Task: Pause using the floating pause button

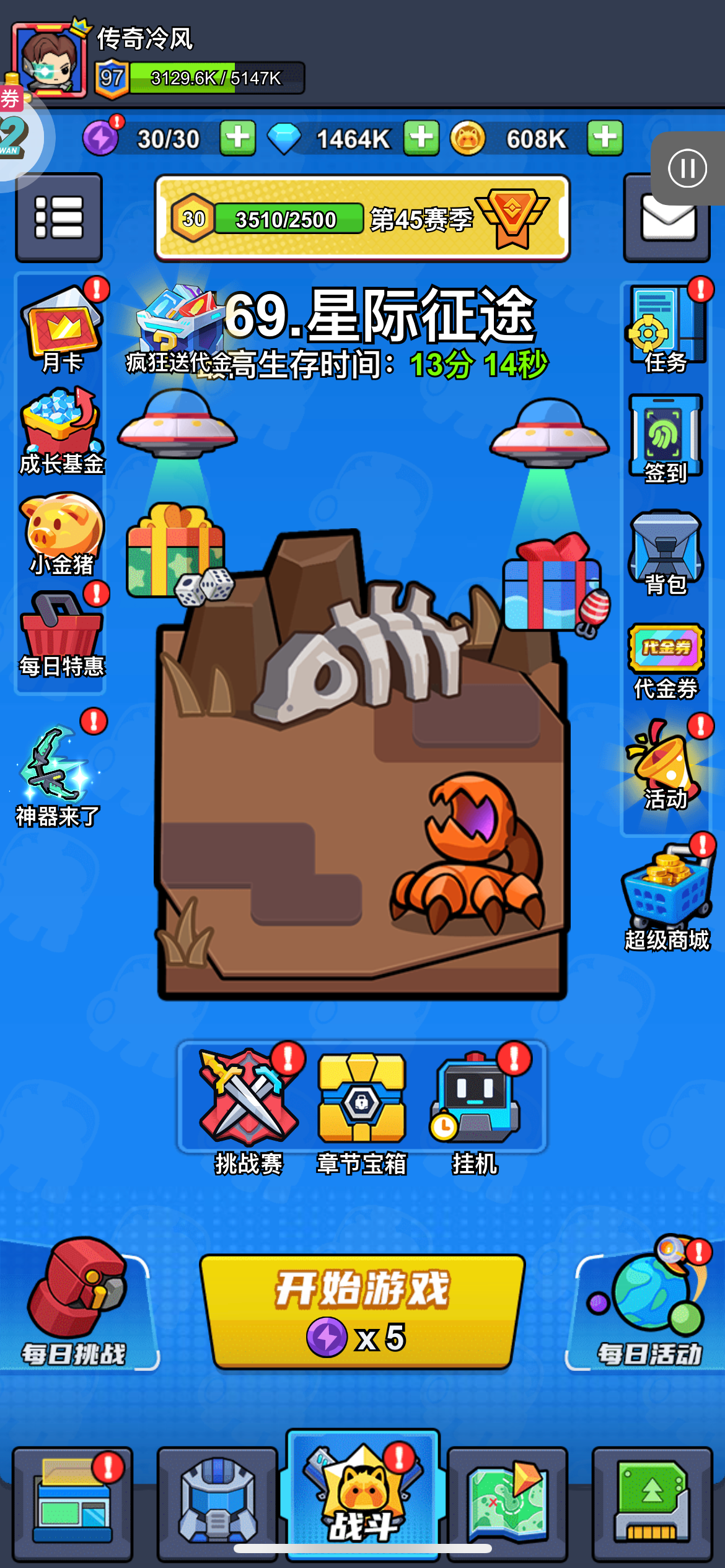Action: (687, 168)
